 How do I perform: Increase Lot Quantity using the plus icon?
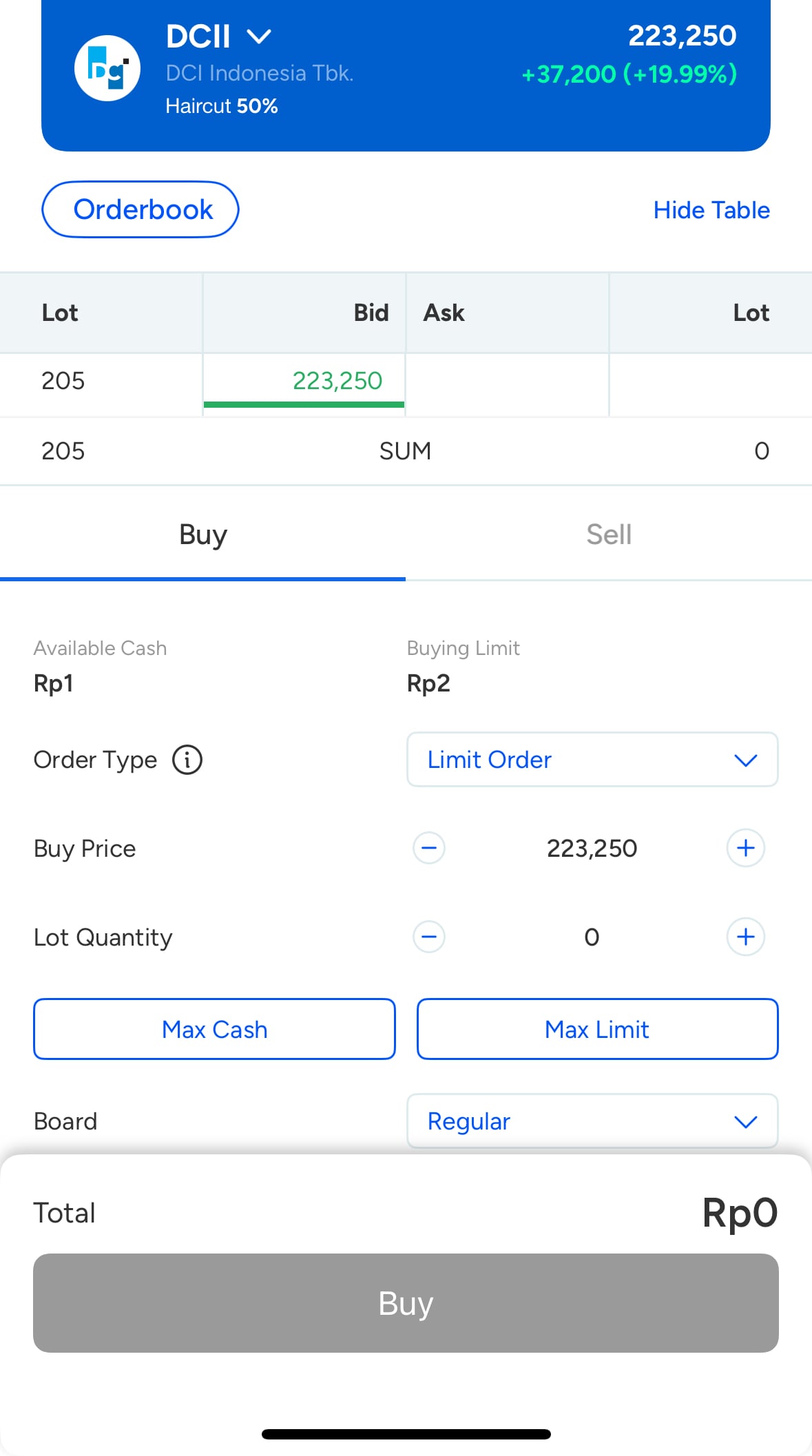[745, 937]
